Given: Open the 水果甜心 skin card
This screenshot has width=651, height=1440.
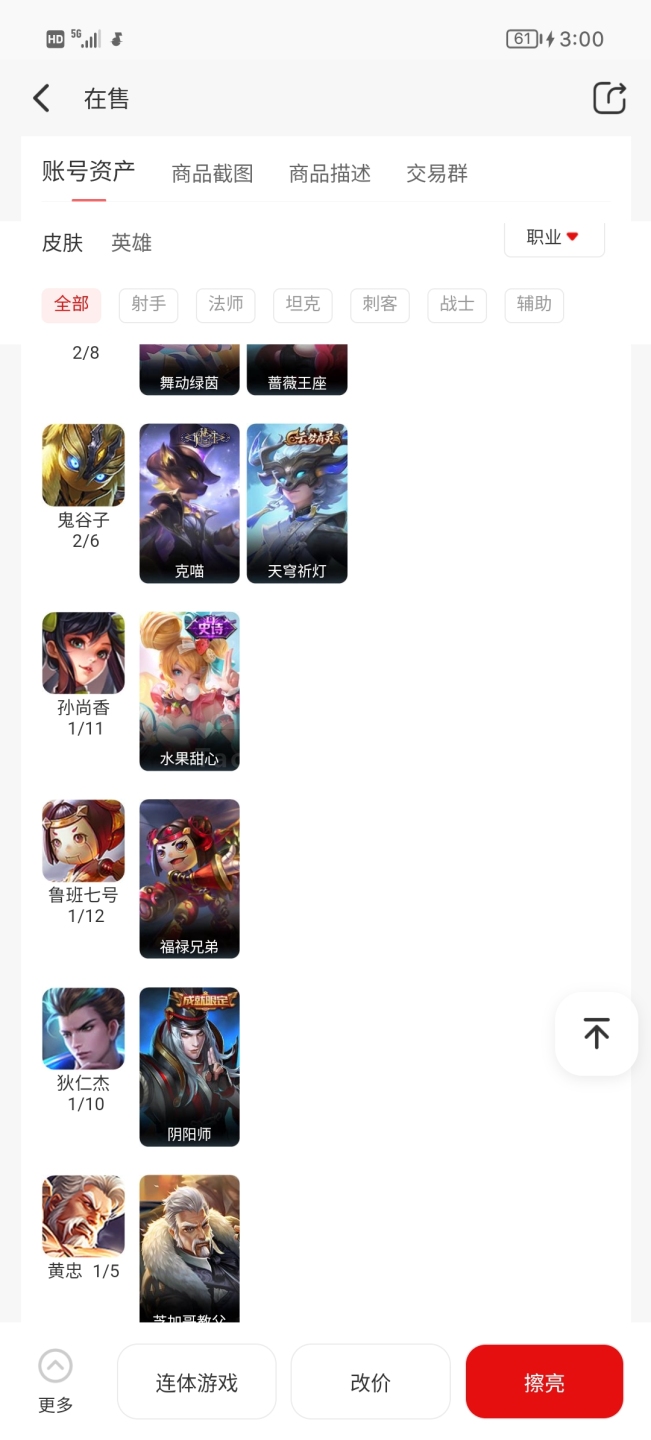Looking at the screenshot, I should coord(189,691).
